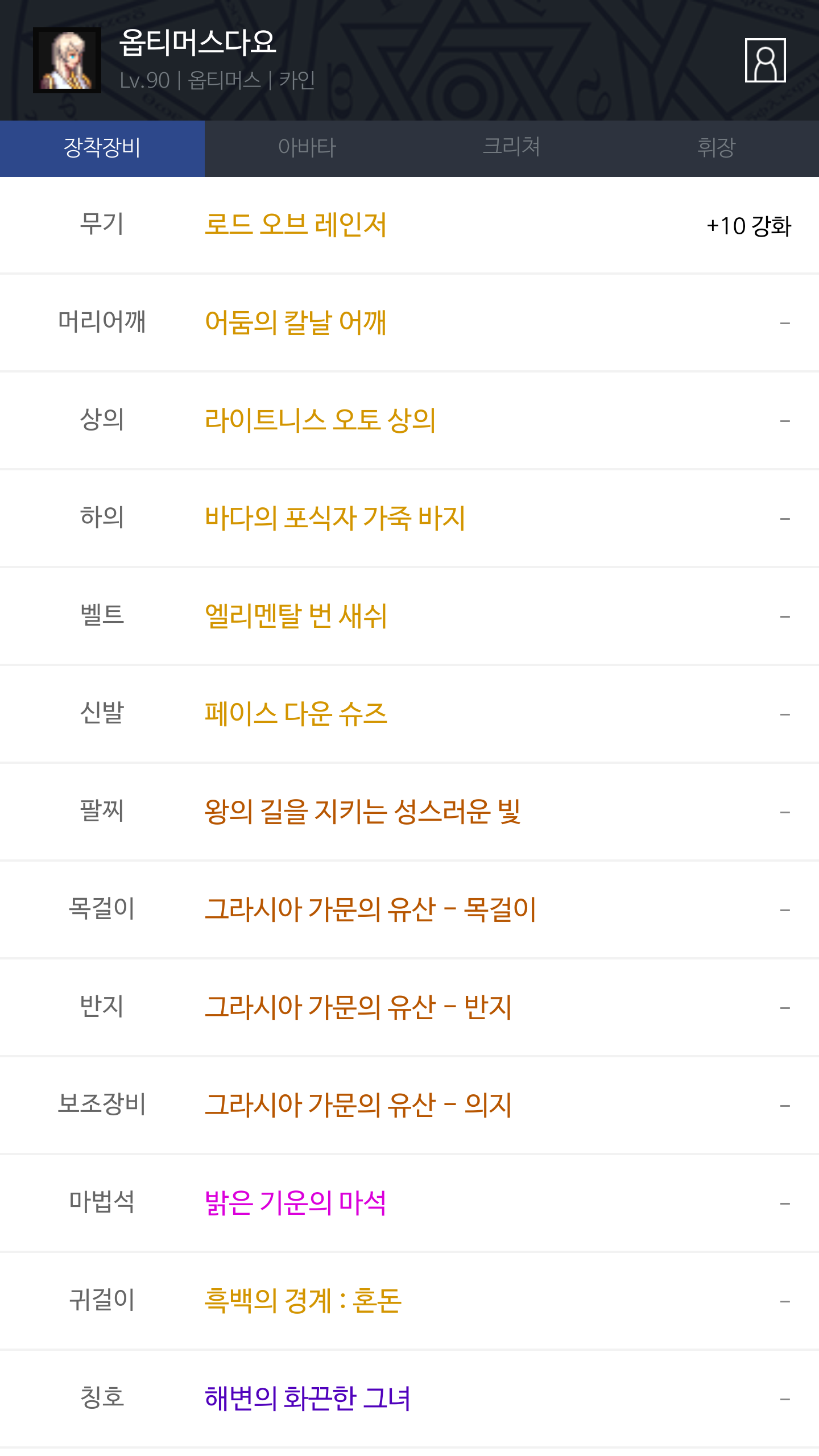View magic stone 밝은 기운의 마석
This screenshot has height=1456, width=819.
tap(296, 1203)
